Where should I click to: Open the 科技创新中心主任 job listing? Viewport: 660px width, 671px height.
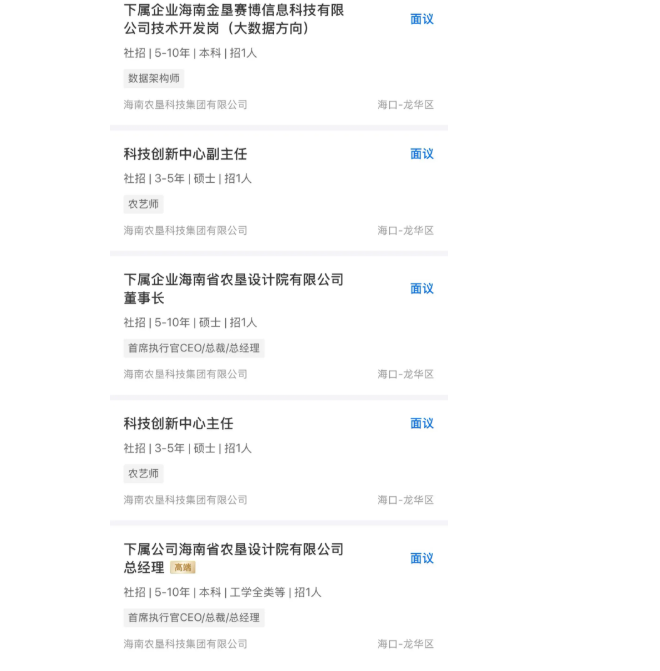pyautogui.click(x=178, y=423)
